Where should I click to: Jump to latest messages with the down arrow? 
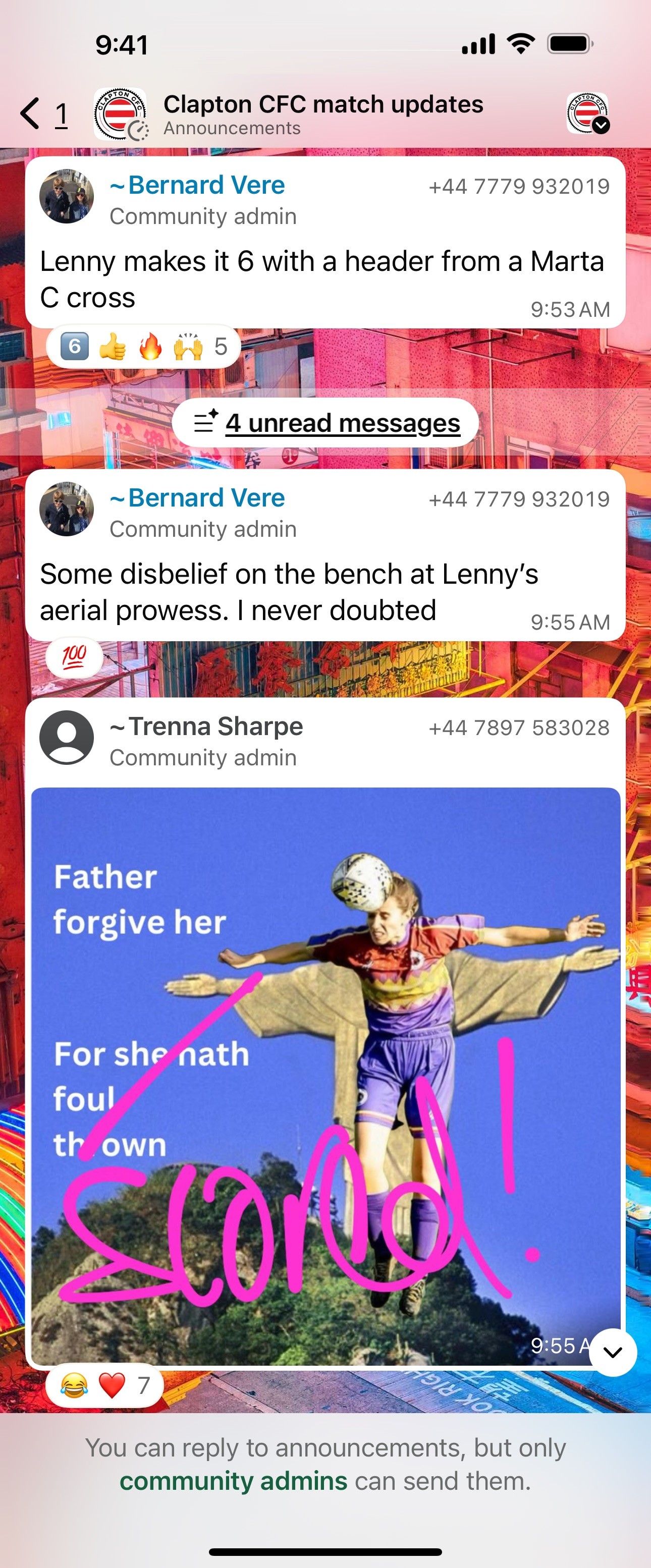pyautogui.click(x=613, y=1353)
